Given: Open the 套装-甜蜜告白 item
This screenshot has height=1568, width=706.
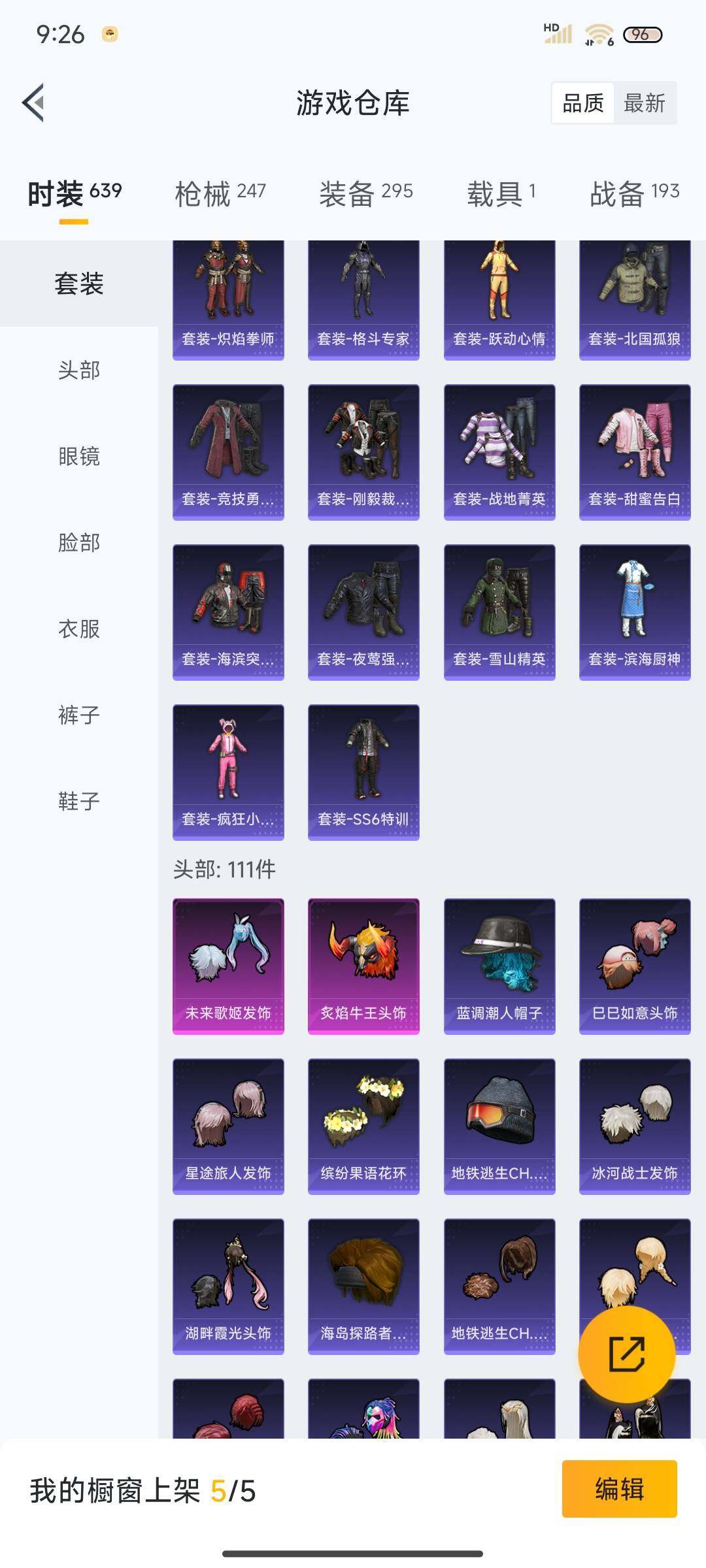Looking at the screenshot, I should (x=634, y=452).
